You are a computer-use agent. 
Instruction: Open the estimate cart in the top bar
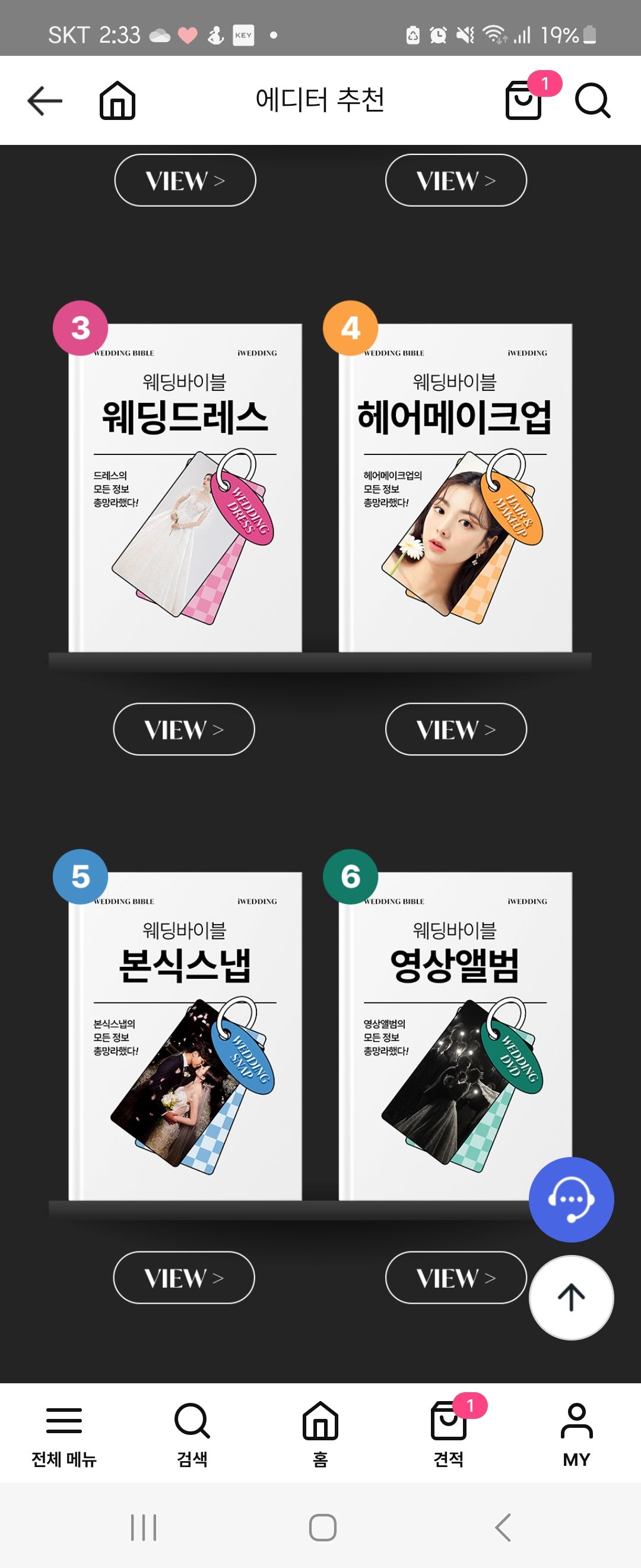coord(523,100)
